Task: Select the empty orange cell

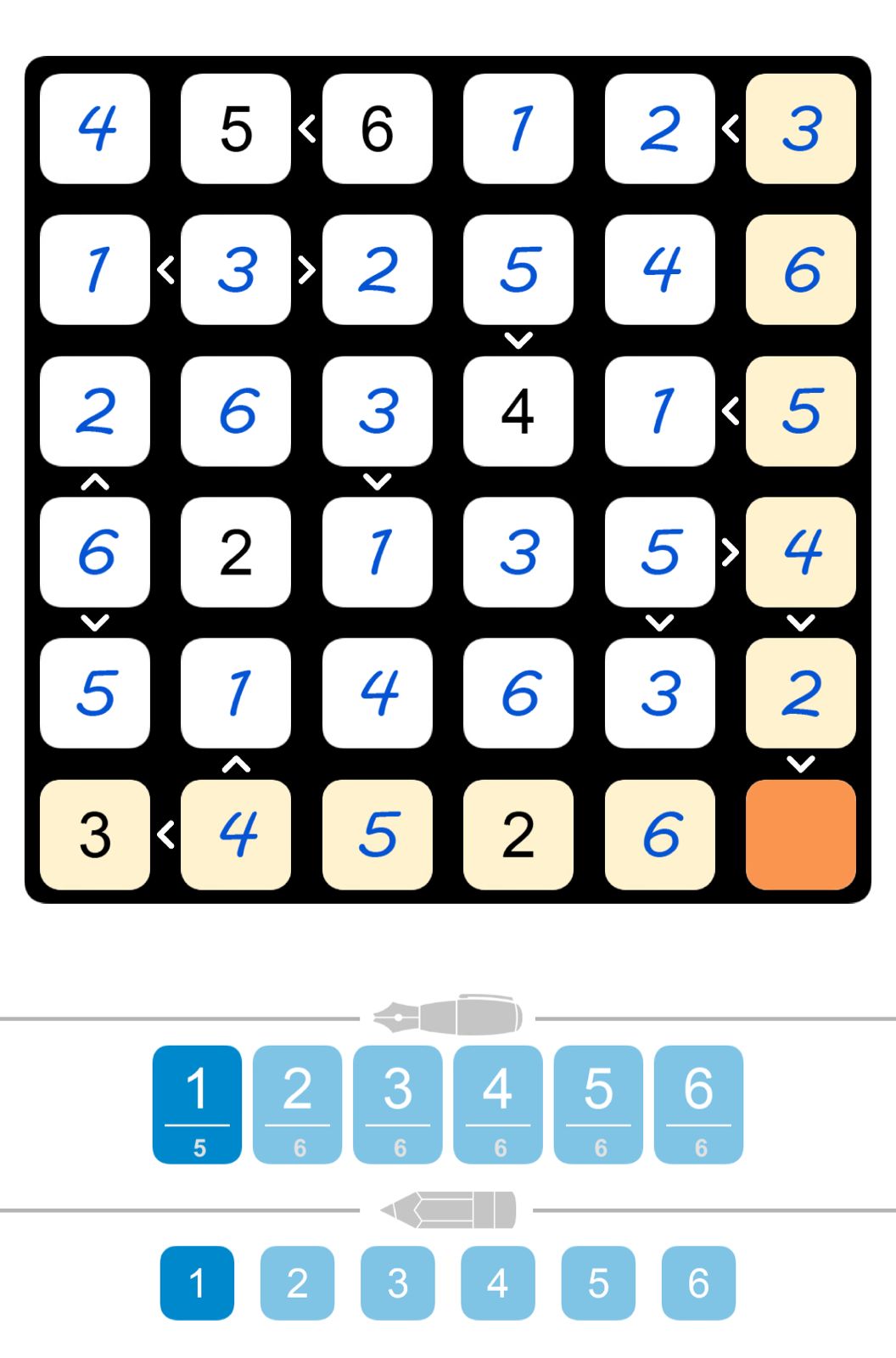Action: 800,834
